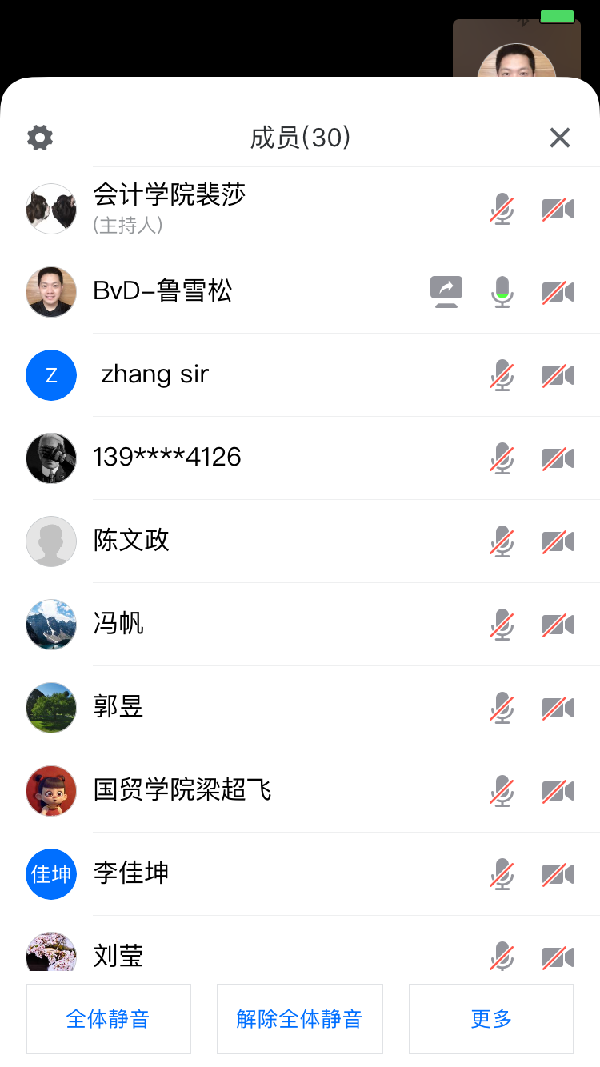Tap the microphone icon for 冯帆
The image size is (600, 1067).
502,625
